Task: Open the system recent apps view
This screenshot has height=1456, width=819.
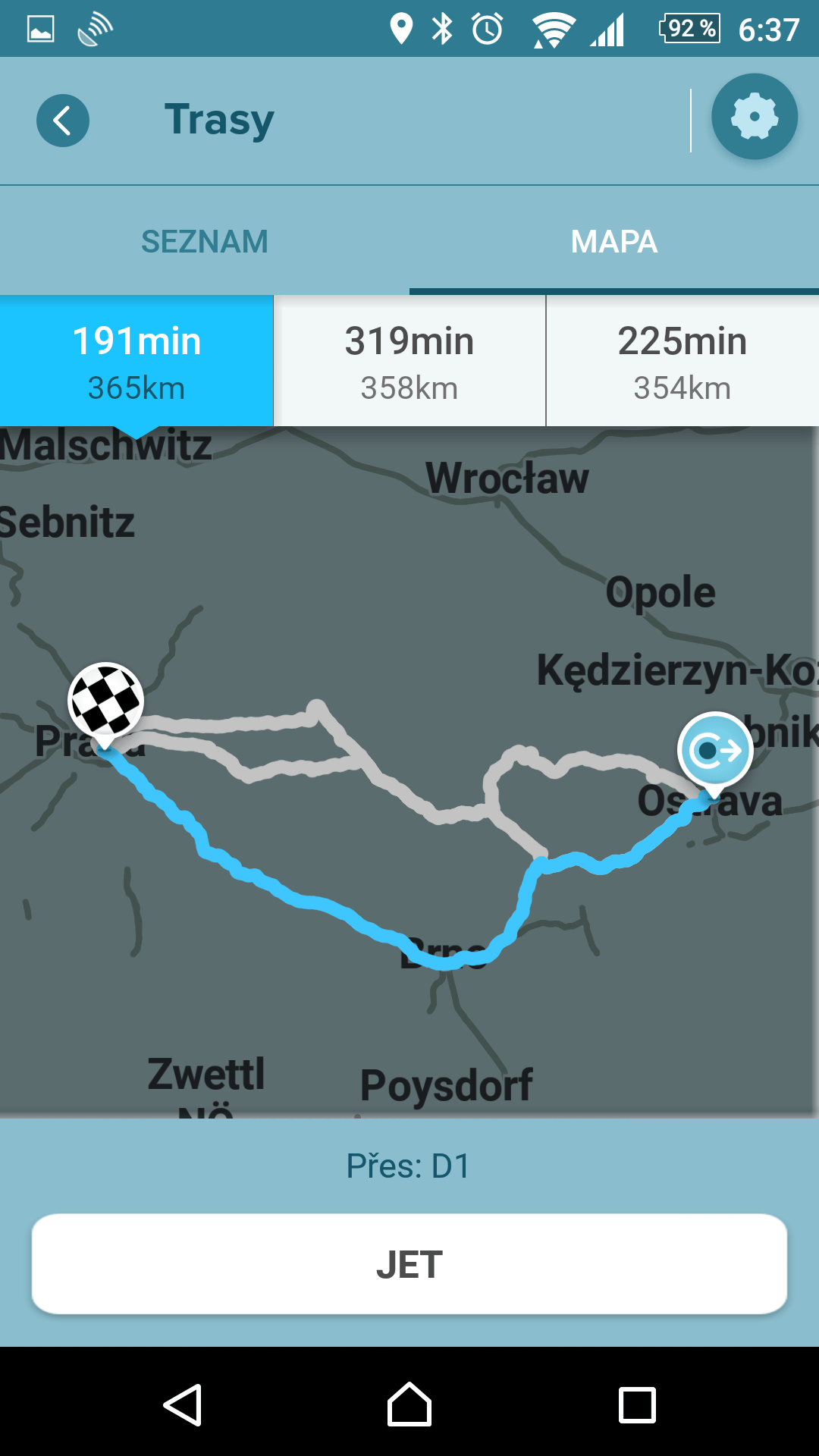Action: [637, 1405]
